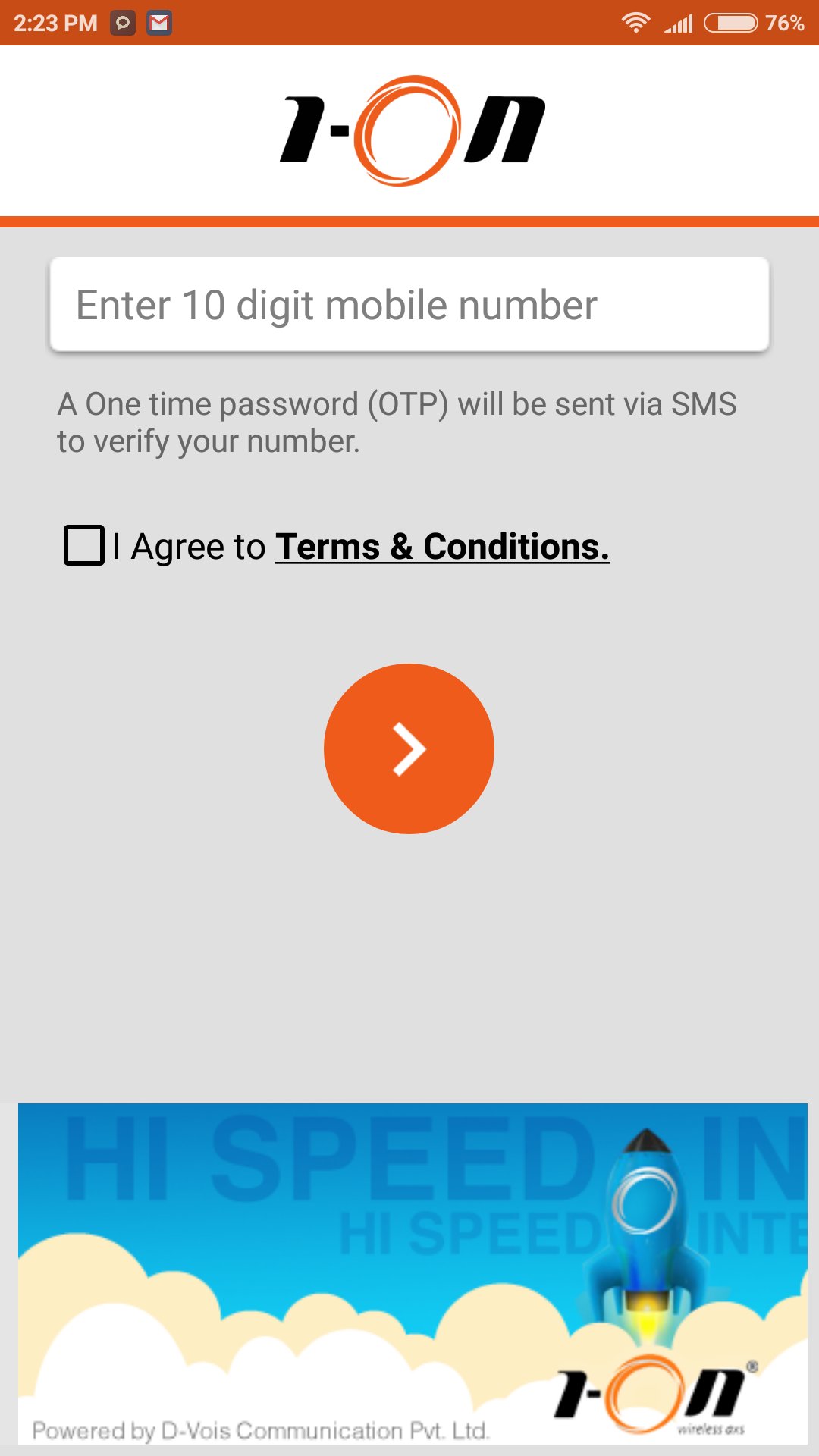
Task: Tap the orange next arrow button
Action: pyautogui.click(x=409, y=748)
